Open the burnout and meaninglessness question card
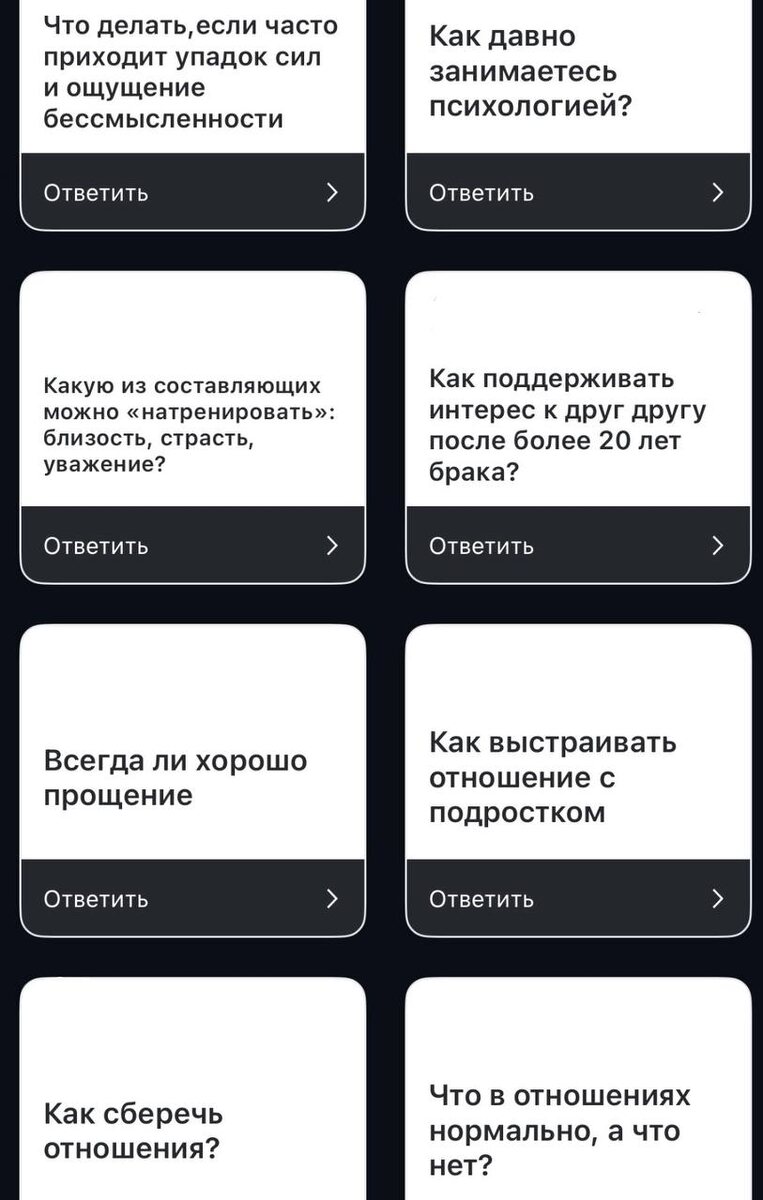The image size is (763, 1200). 192,70
